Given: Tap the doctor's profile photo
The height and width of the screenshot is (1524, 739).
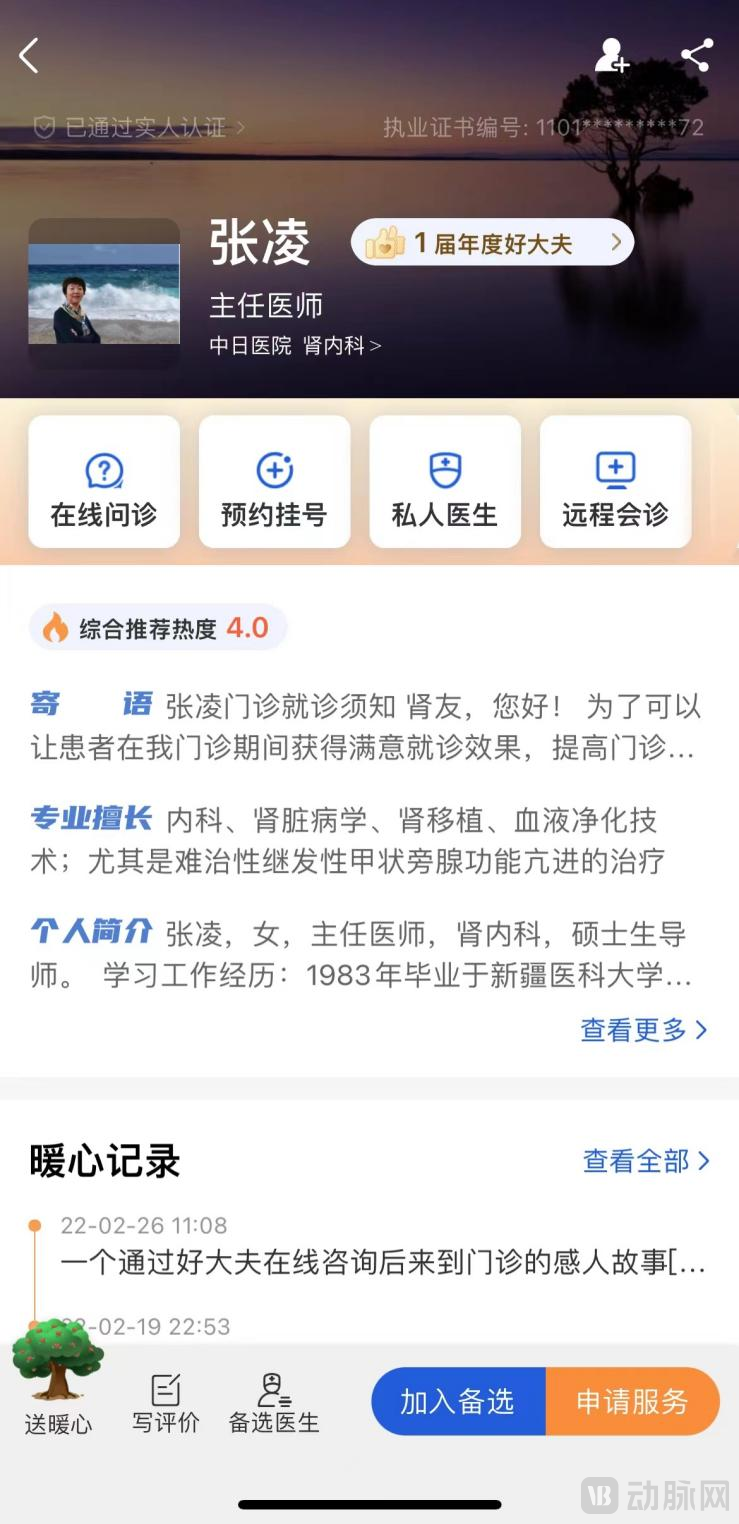Looking at the screenshot, I should (x=104, y=294).
